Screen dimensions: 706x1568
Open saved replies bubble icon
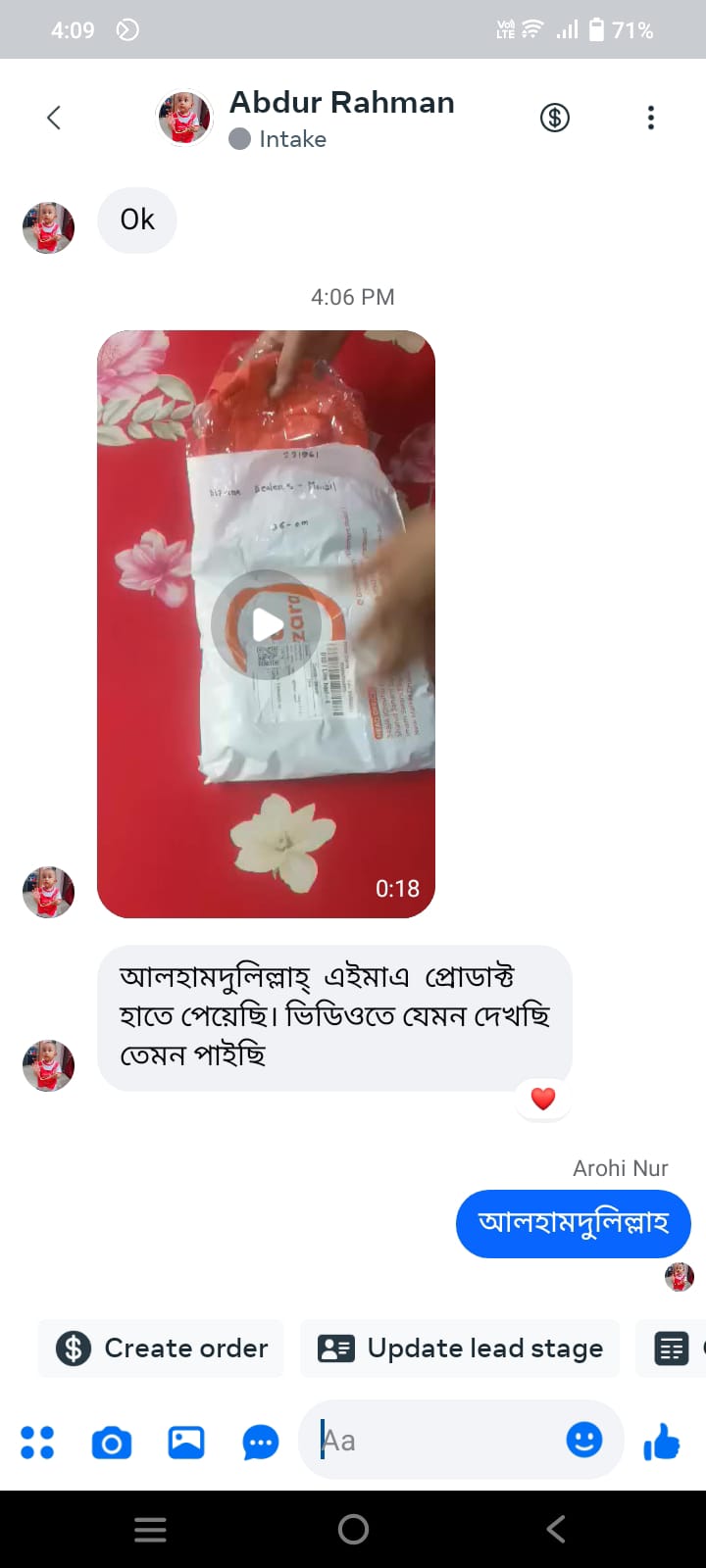pos(261,1442)
